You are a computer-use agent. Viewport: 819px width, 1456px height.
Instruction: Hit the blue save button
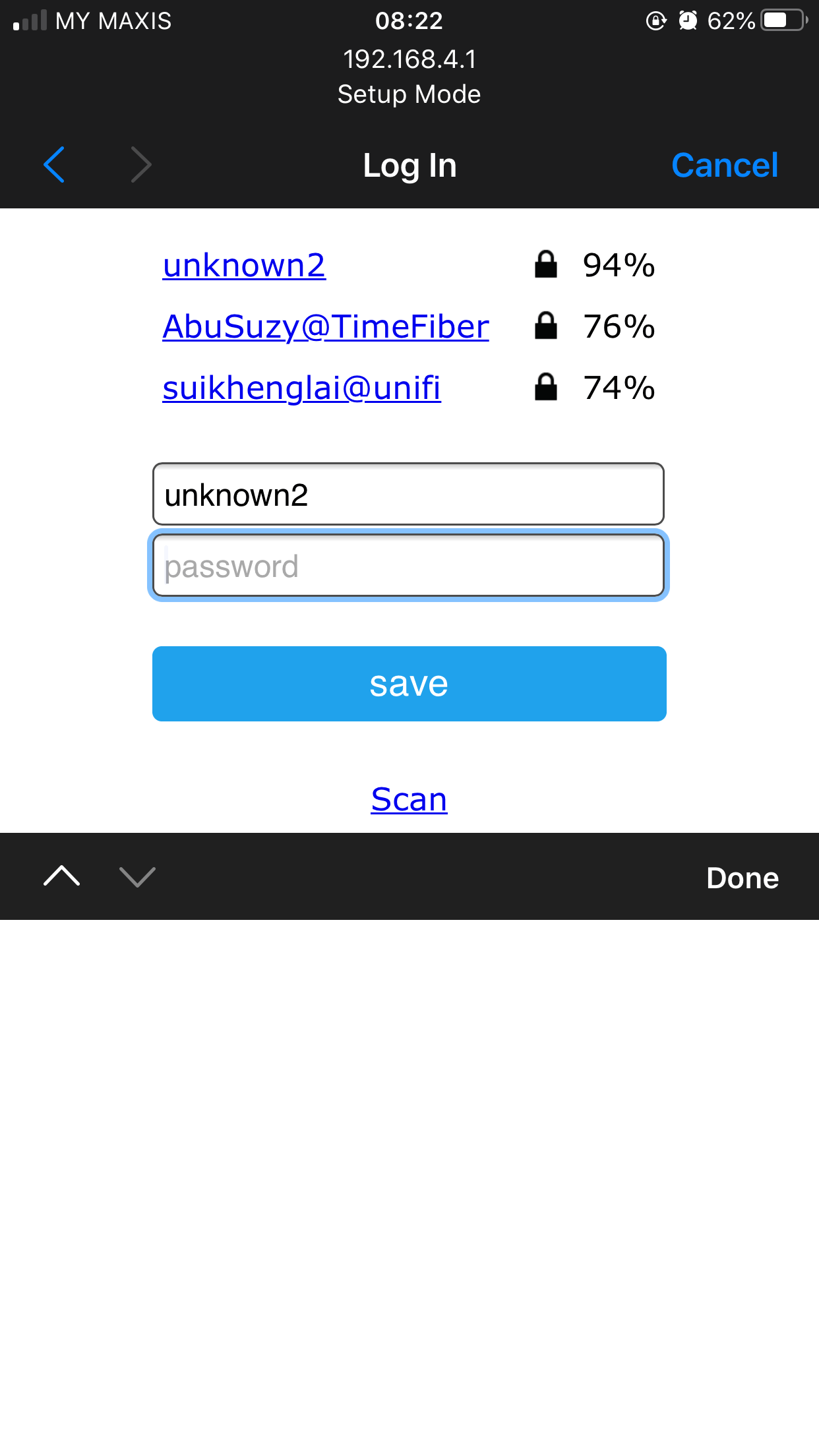[409, 684]
